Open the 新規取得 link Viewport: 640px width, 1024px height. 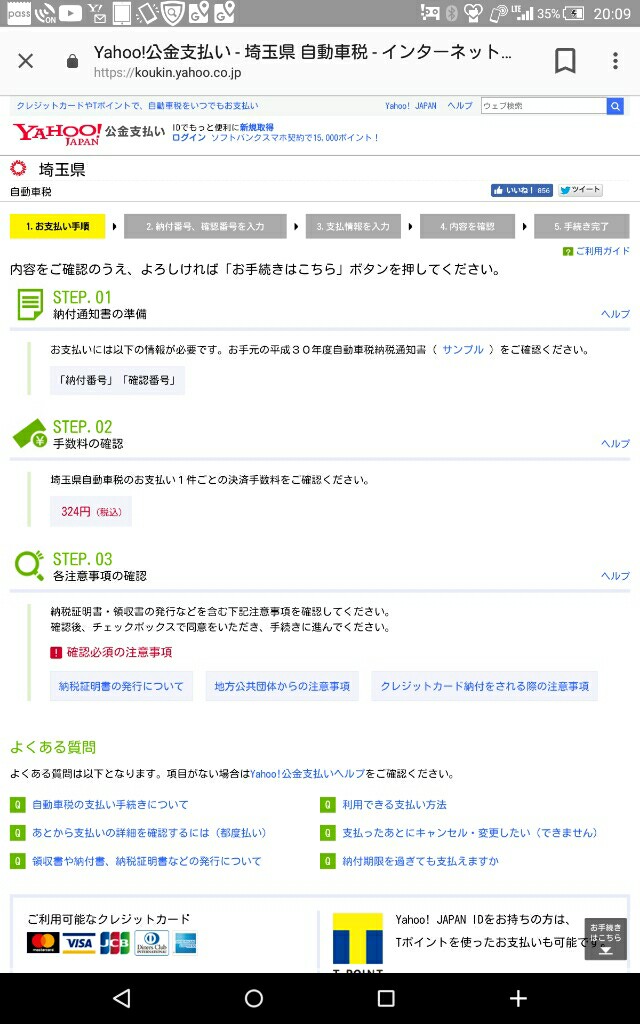click(257, 127)
